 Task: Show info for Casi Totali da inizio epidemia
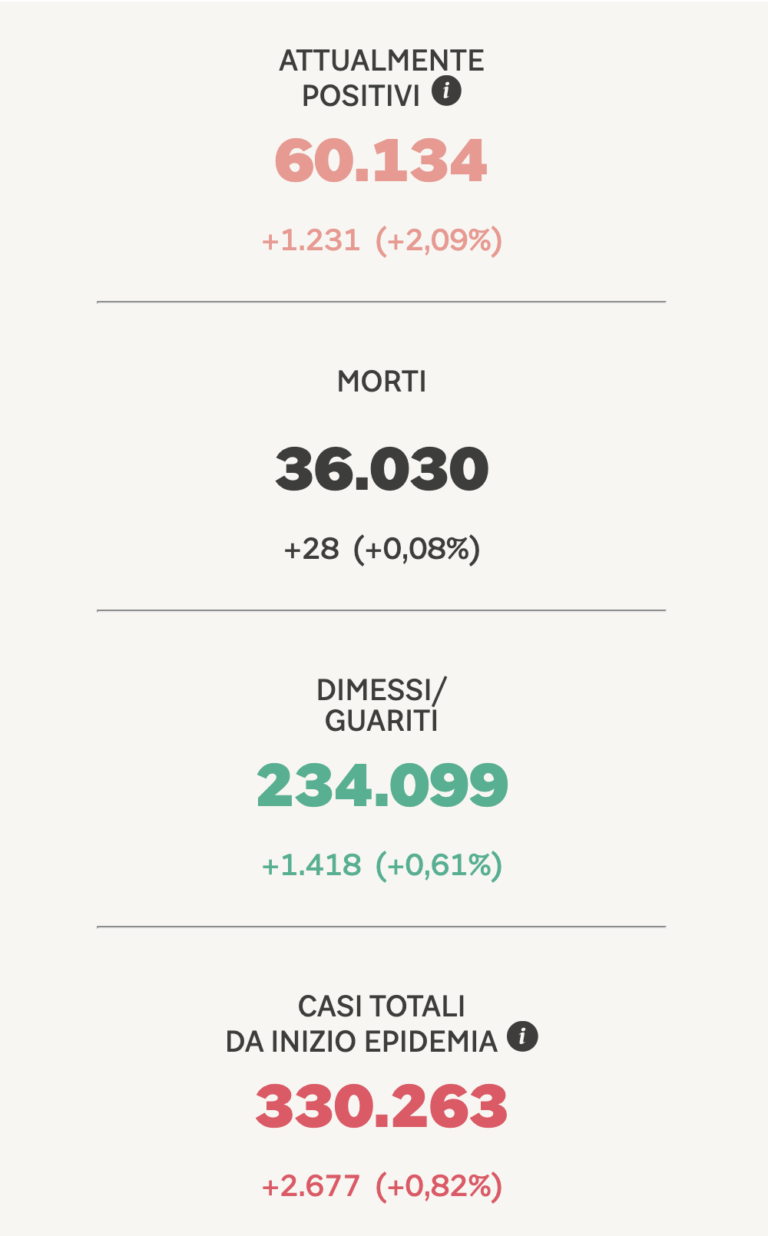(522, 1037)
